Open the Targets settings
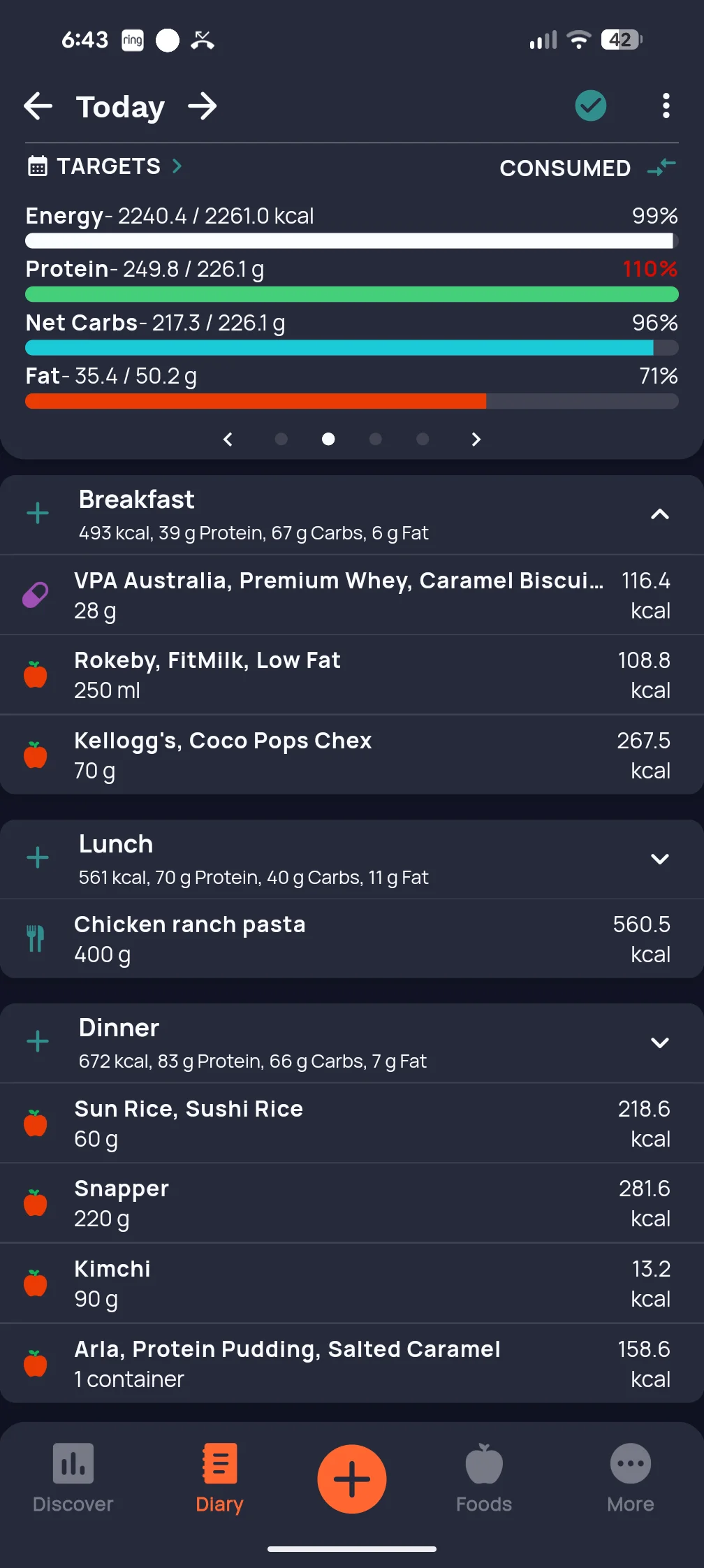704x1568 pixels. [x=105, y=166]
